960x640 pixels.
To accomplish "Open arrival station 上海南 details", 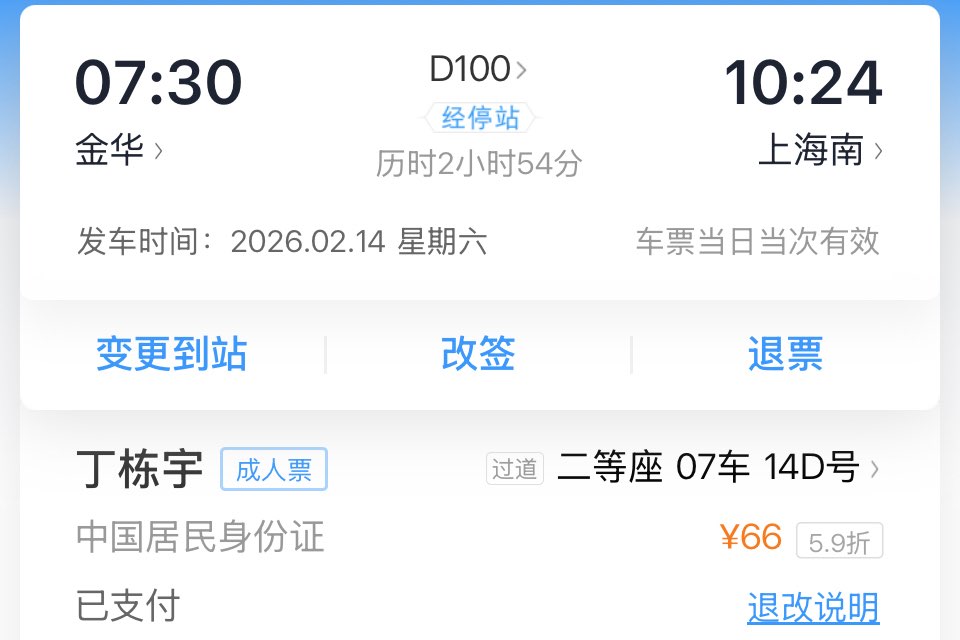I will (820, 151).
